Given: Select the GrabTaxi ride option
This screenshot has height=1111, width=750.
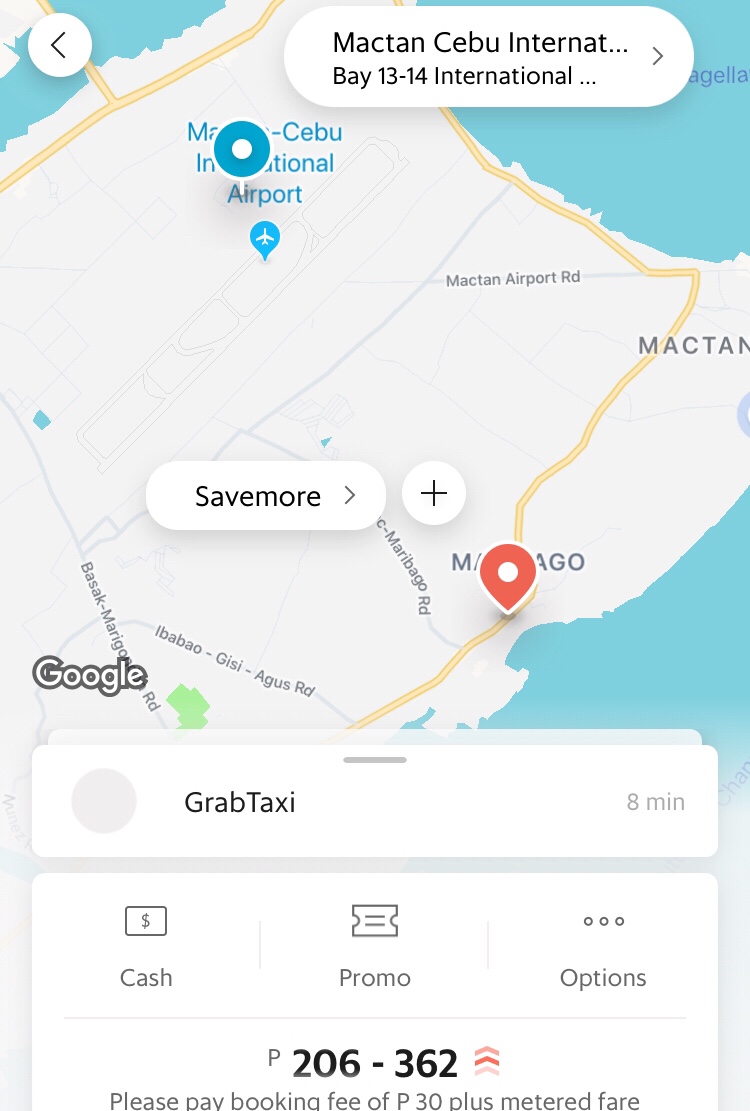Looking at the screenshot, I should [x=374, y=802].
